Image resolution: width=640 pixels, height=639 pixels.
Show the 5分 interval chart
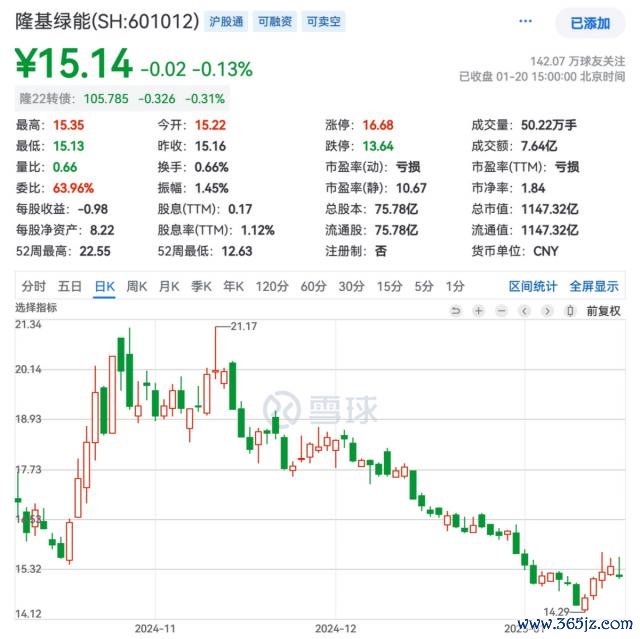coord(424,286)
